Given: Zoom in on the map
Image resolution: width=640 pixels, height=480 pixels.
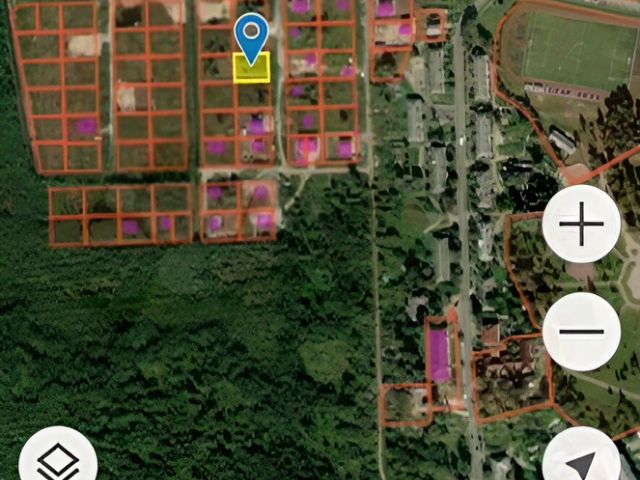Looking at the screenshot, I should pos(581,225).
